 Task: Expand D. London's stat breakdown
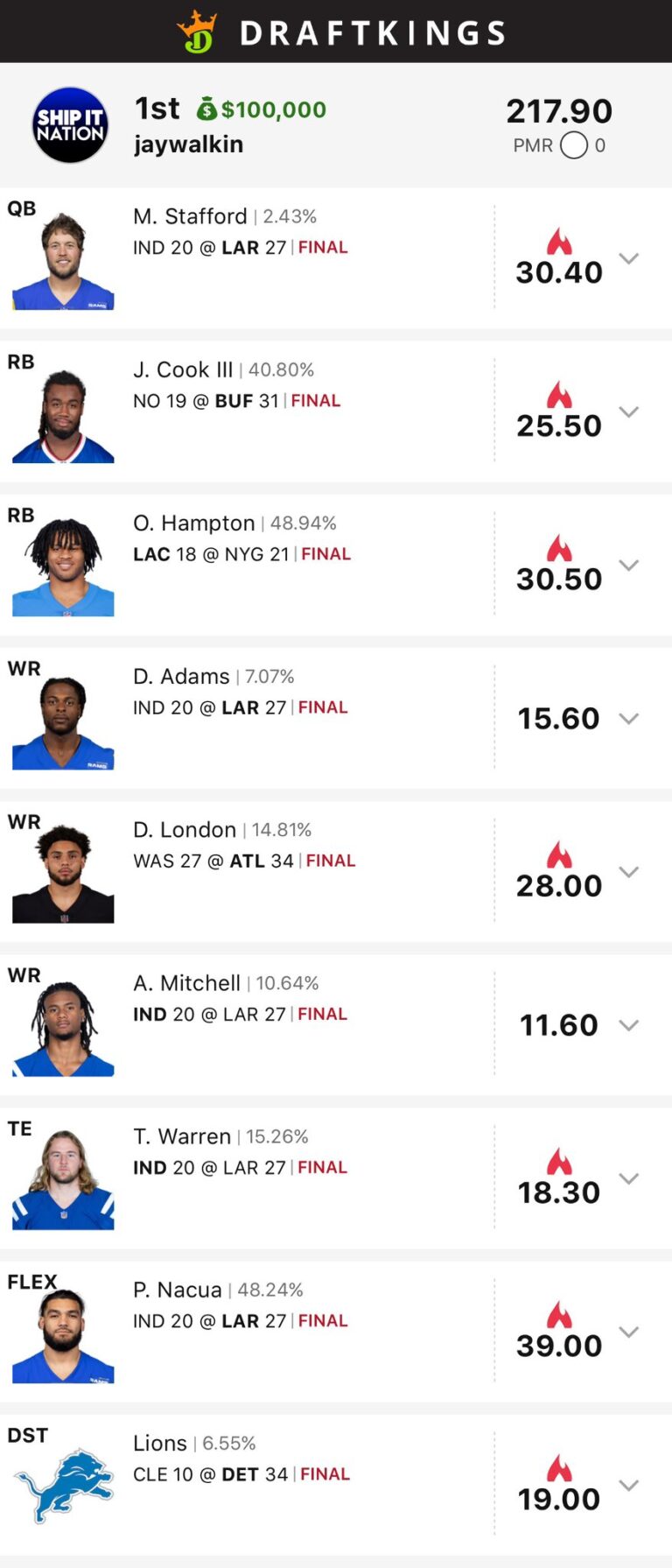(x=628, y=871)
